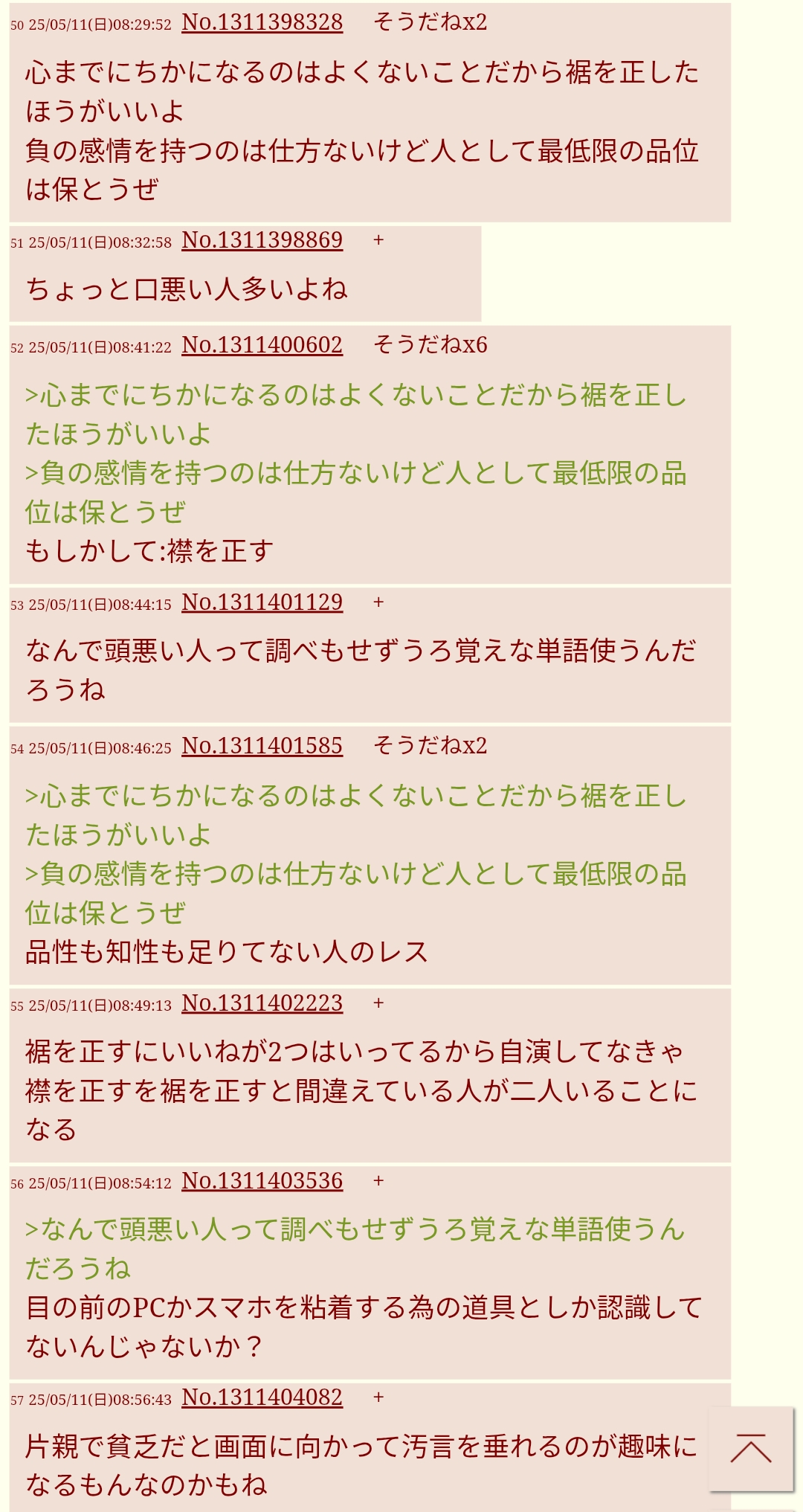Viewport: 803px width, 1512px height.
Task: Tap the + agree on No.1311402223
Action: coord(378,1003)
